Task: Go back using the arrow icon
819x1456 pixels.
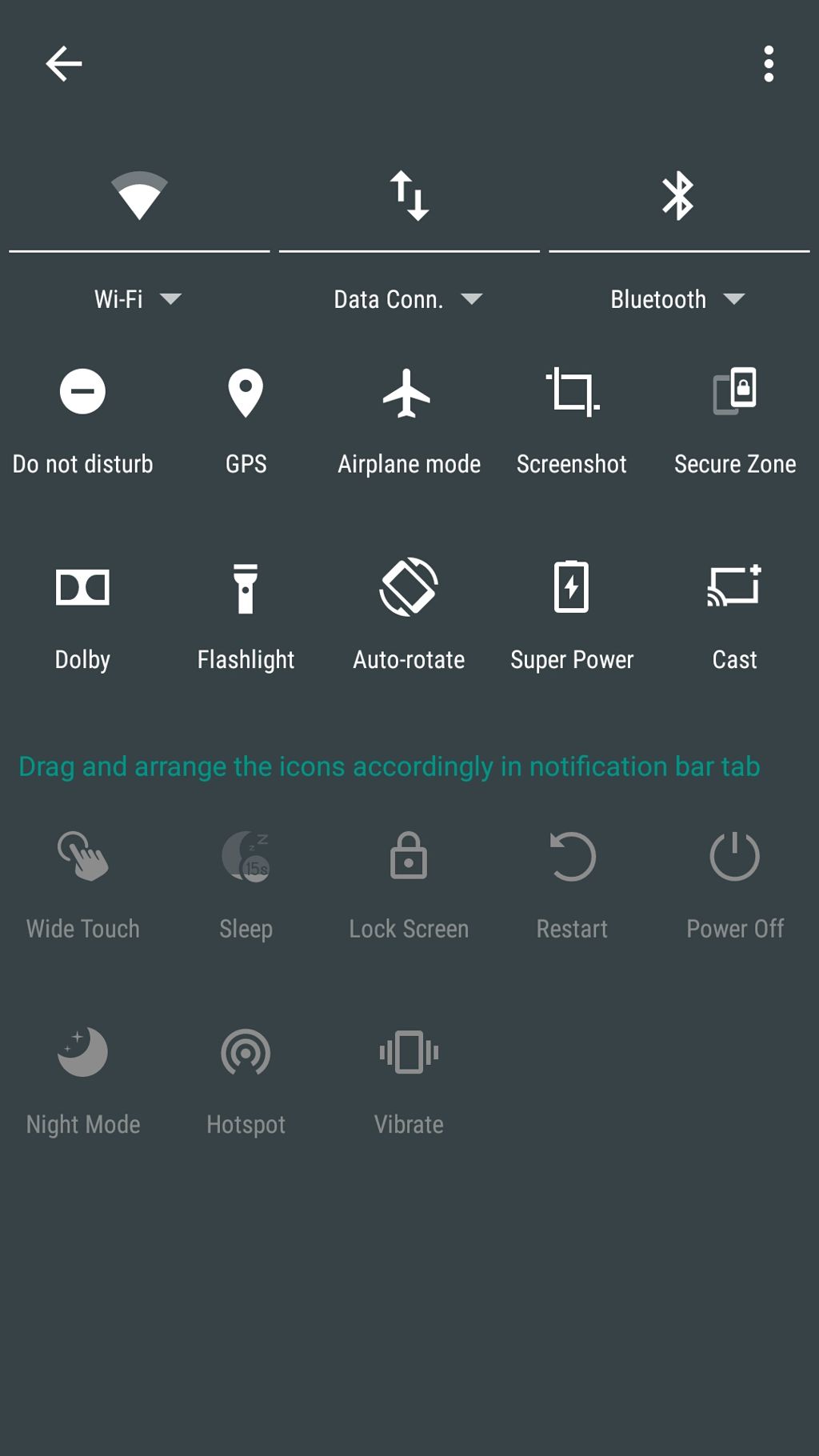Action: tap(64, 64)
